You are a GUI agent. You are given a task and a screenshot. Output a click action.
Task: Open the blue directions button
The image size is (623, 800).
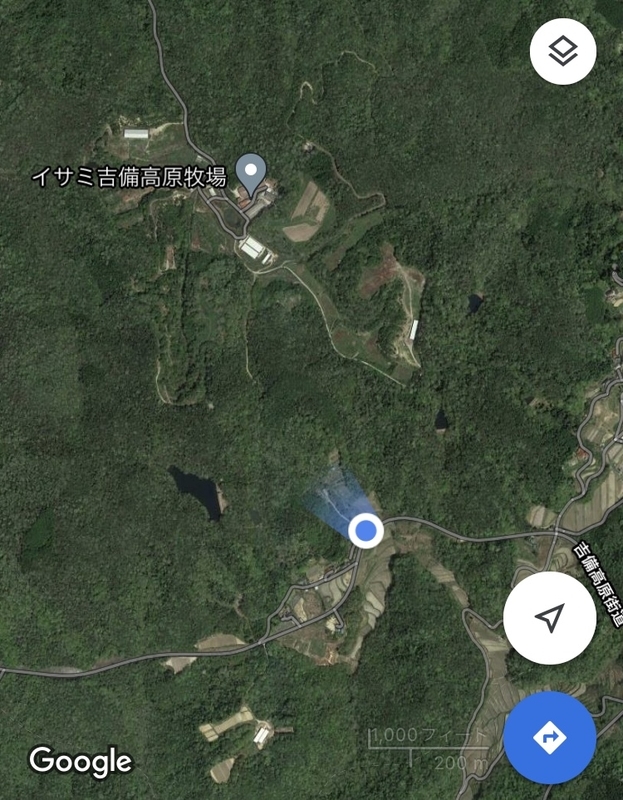[550, 738]
